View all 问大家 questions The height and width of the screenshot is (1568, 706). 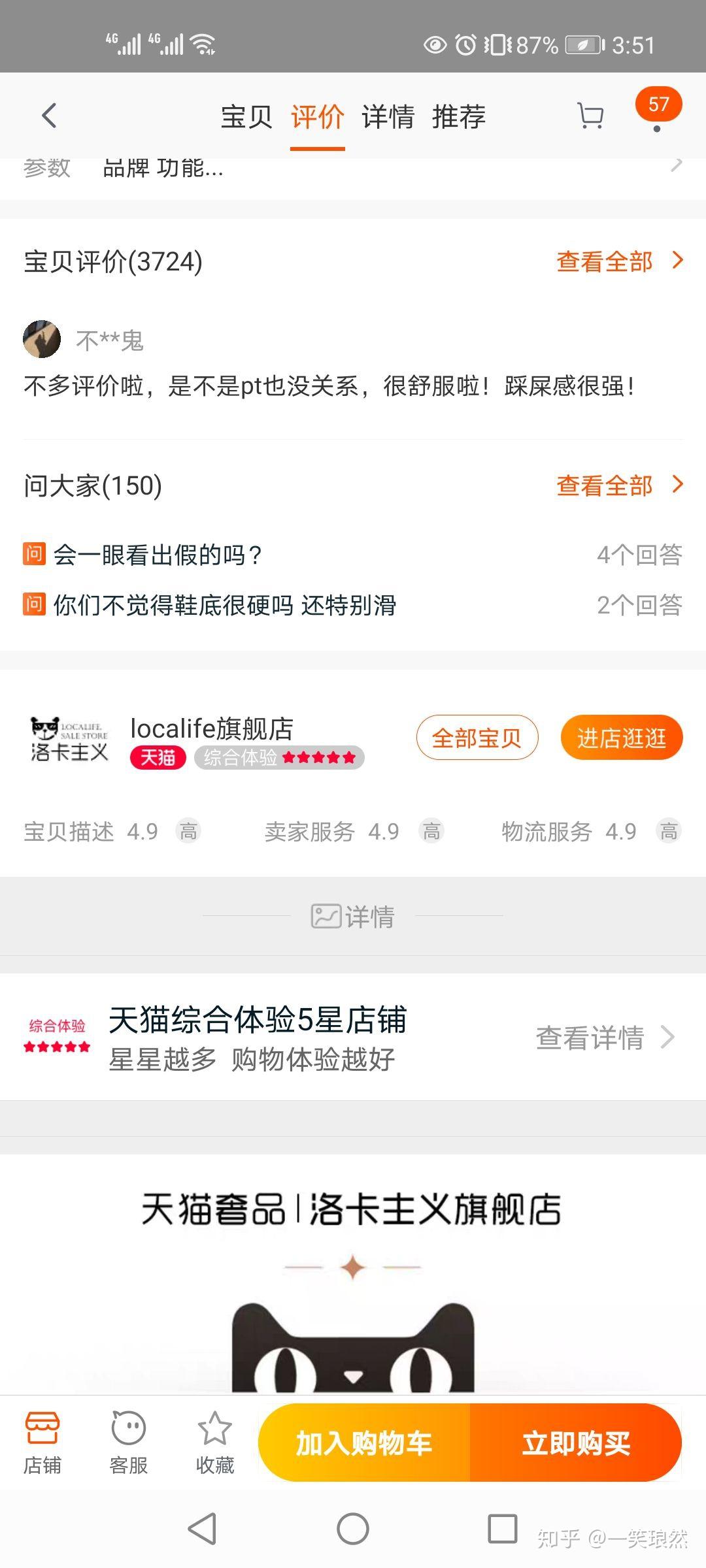(618, 485)
